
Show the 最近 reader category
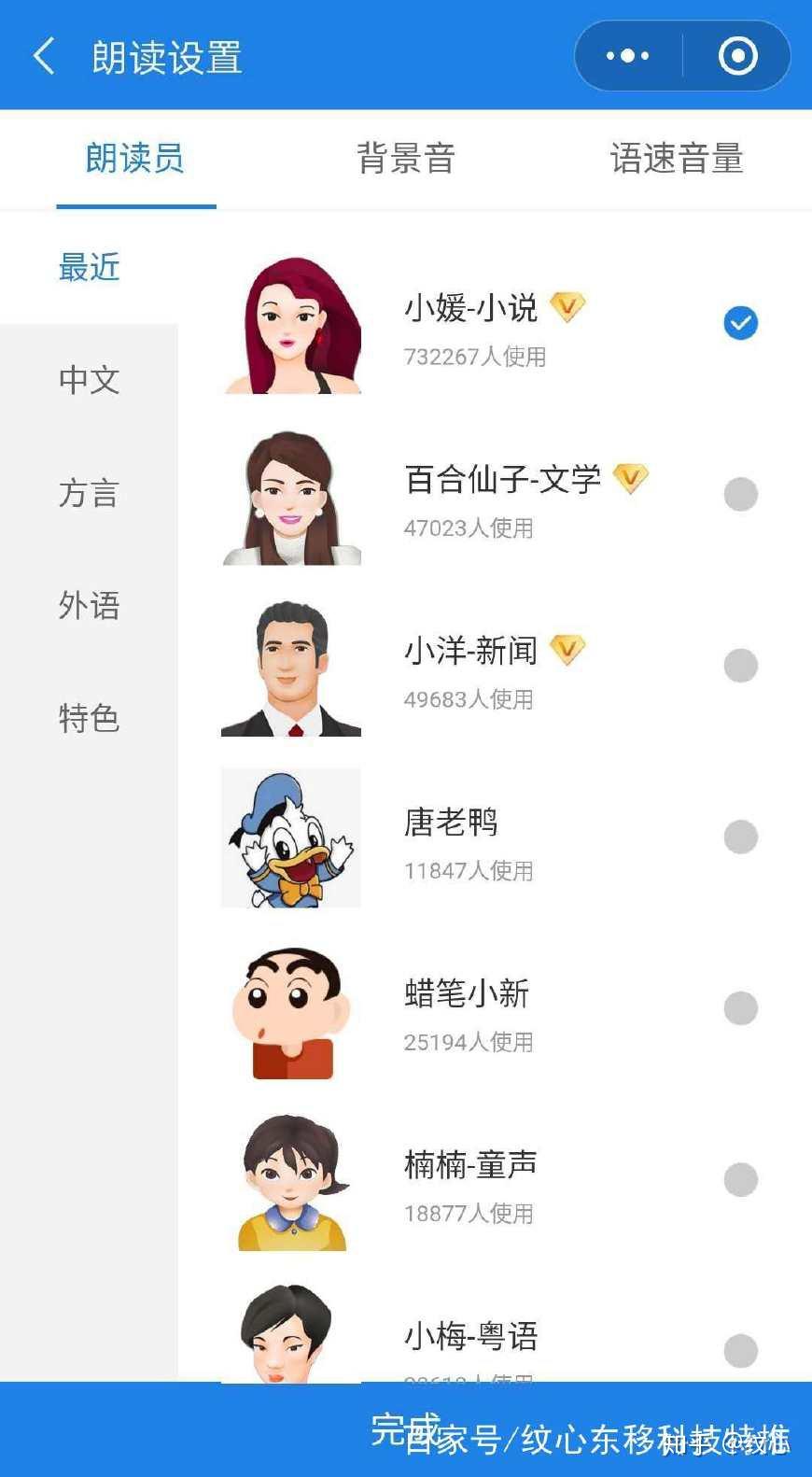coord(90,268)
